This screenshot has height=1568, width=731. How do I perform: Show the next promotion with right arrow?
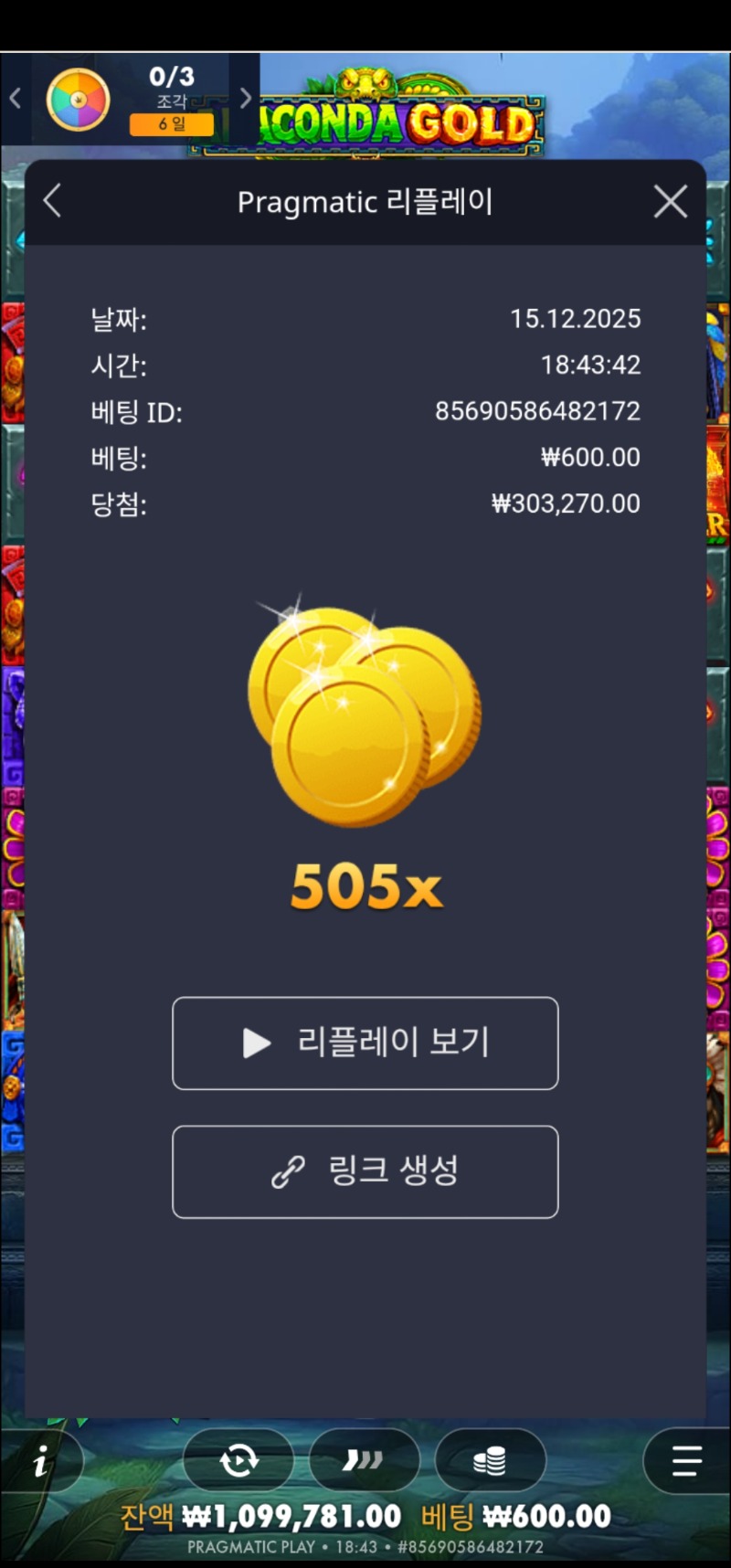click(x=245, y=99)
